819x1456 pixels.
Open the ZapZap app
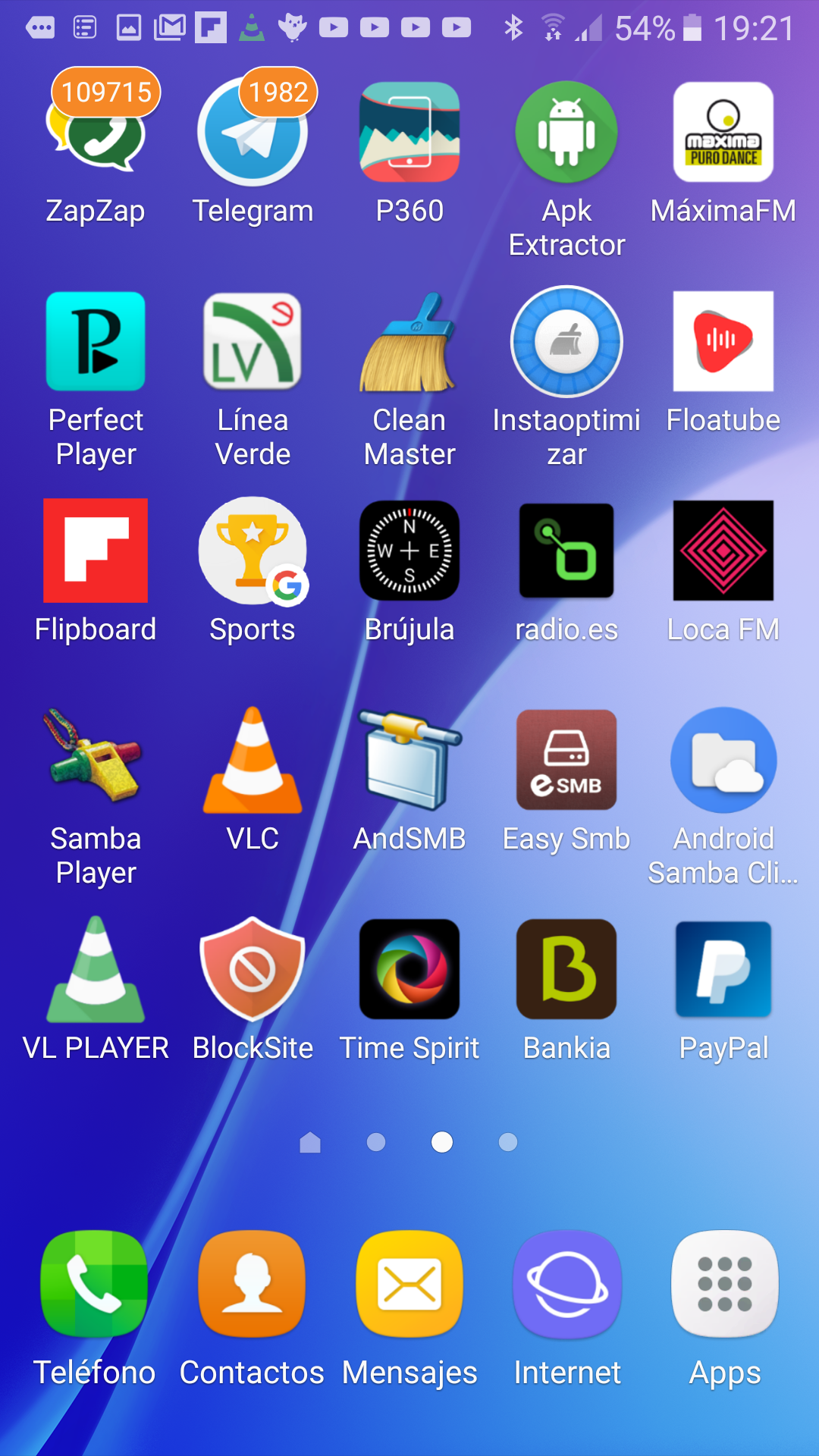click(x=96, y=133)
